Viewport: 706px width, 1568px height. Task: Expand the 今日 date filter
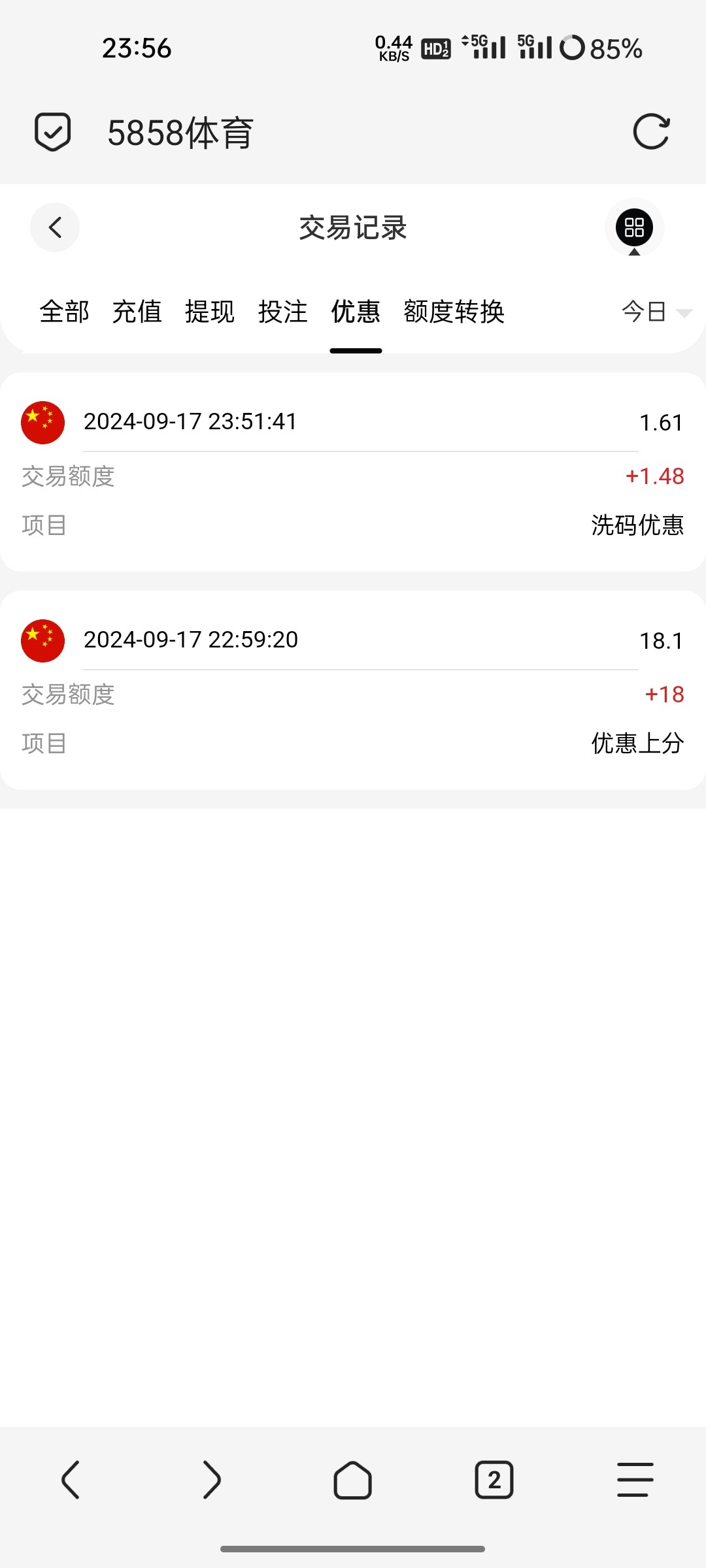point(655,312)
